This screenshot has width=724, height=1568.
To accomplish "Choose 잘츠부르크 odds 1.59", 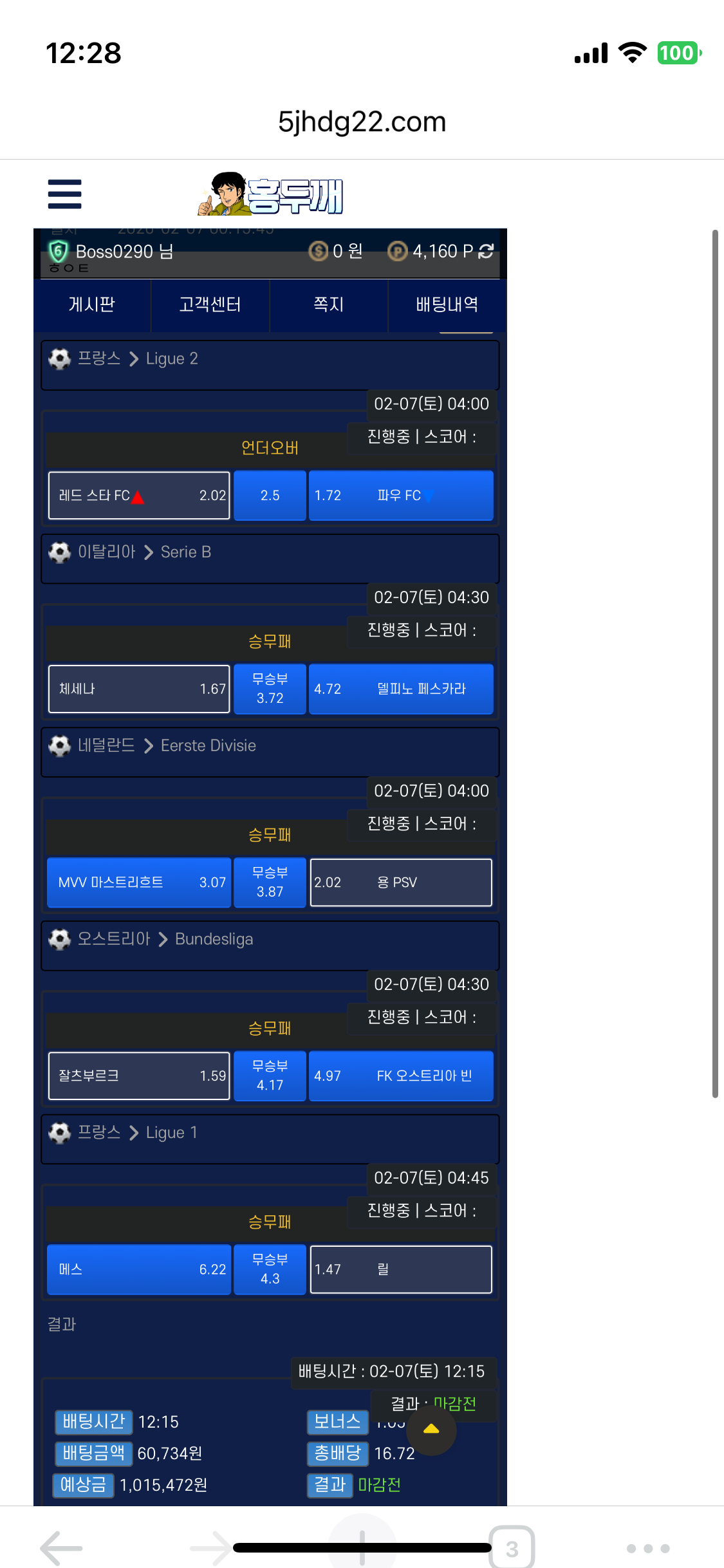I will coord(139,1076).
